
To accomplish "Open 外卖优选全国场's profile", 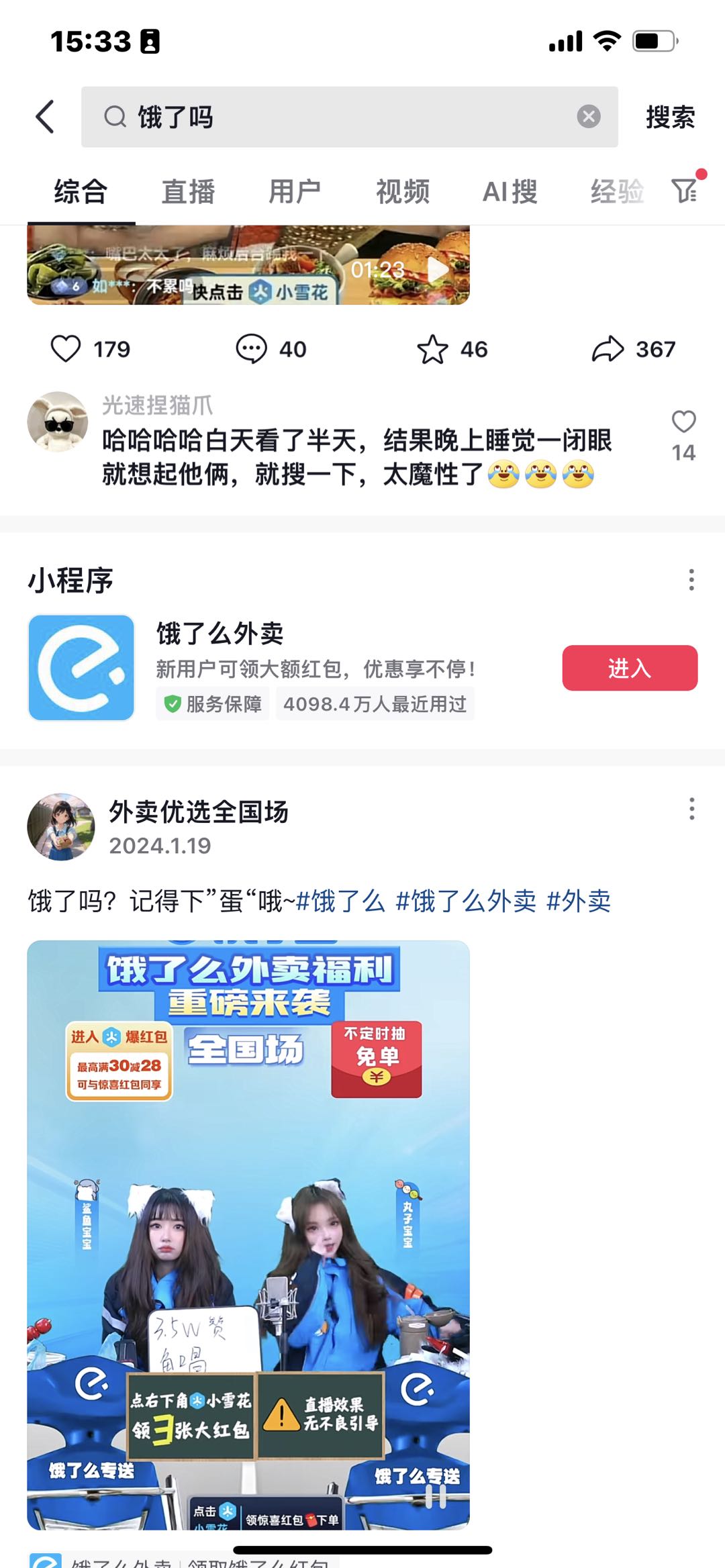I will 61,826.
